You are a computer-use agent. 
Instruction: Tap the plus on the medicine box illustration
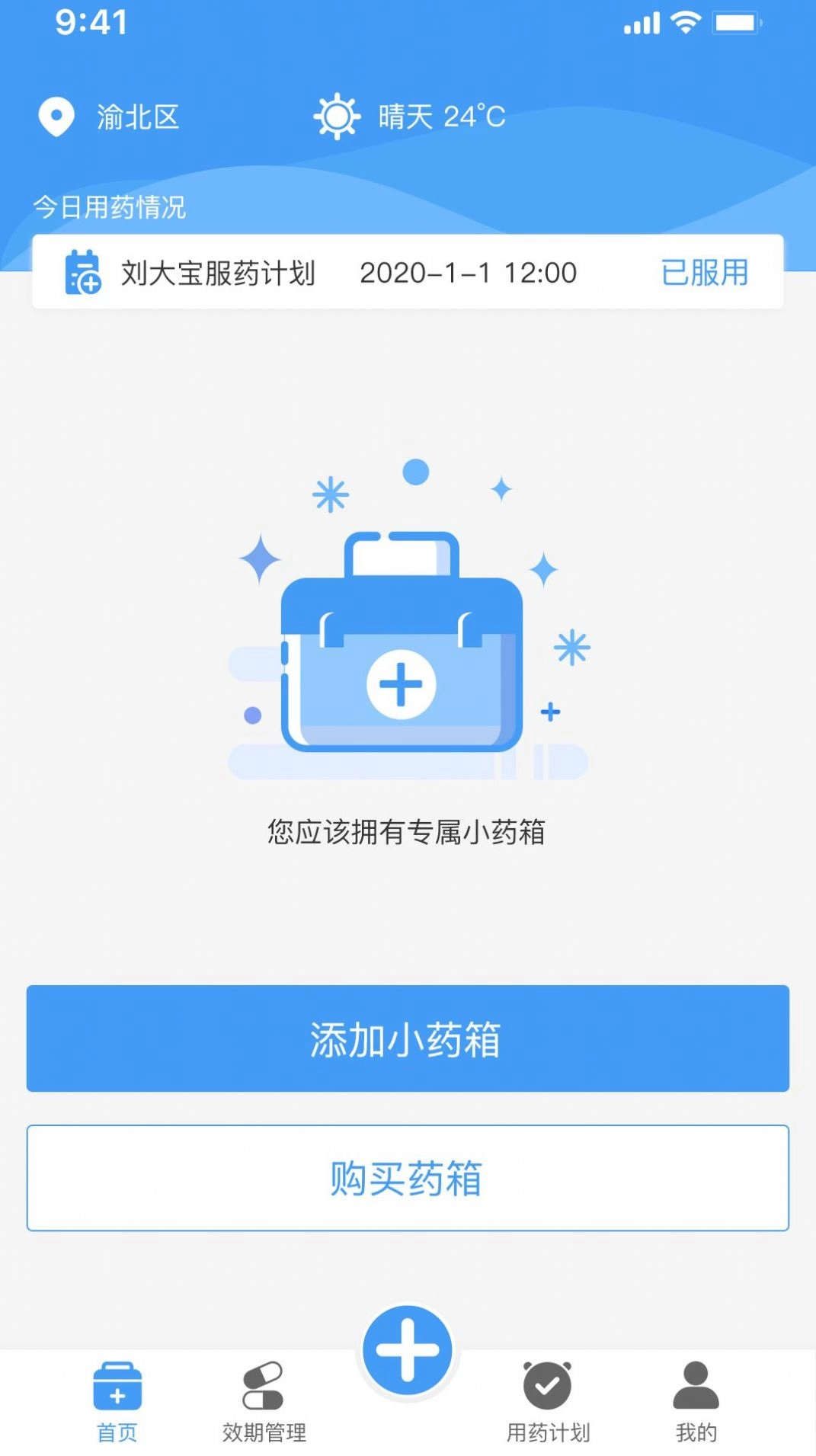tap(402, 684)
